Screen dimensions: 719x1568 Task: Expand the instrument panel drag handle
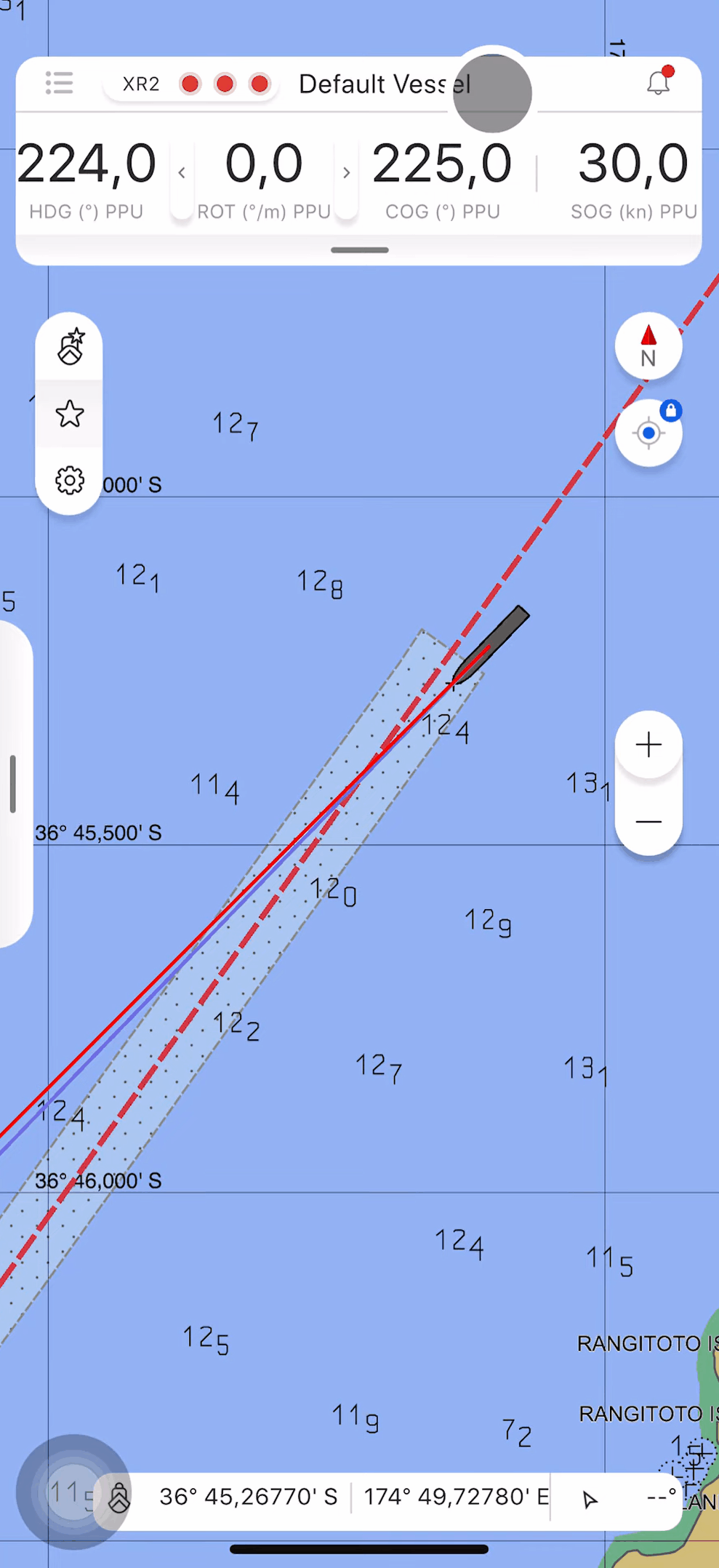tap(358, 249)
